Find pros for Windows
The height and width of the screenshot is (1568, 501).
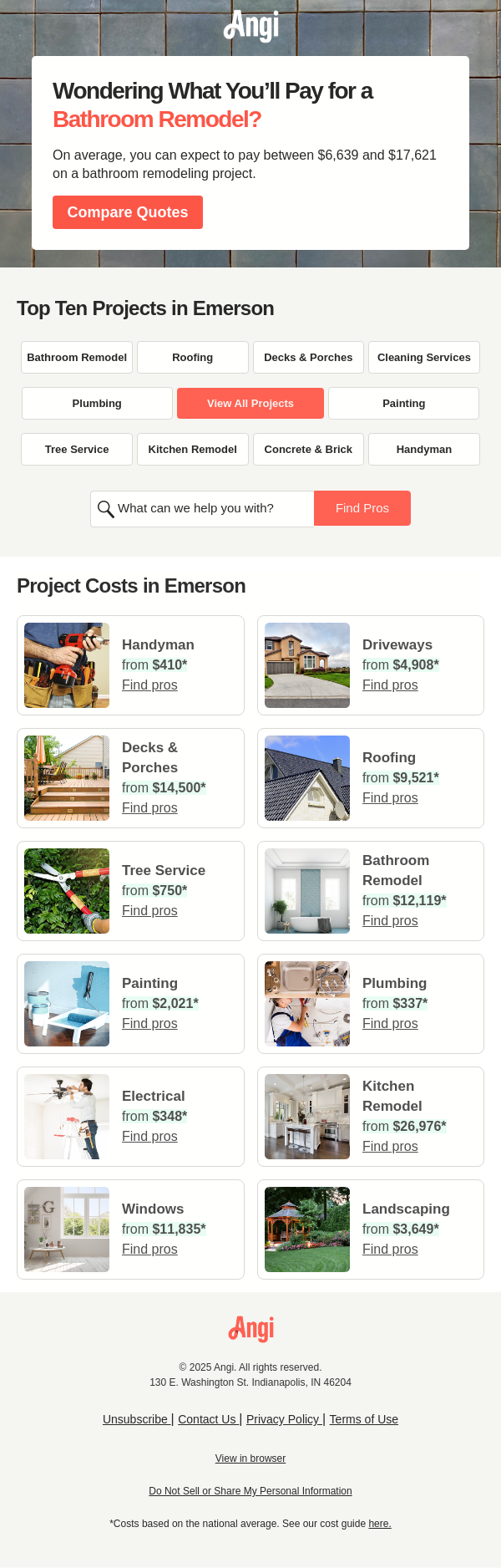click(x=149, y=1250)
